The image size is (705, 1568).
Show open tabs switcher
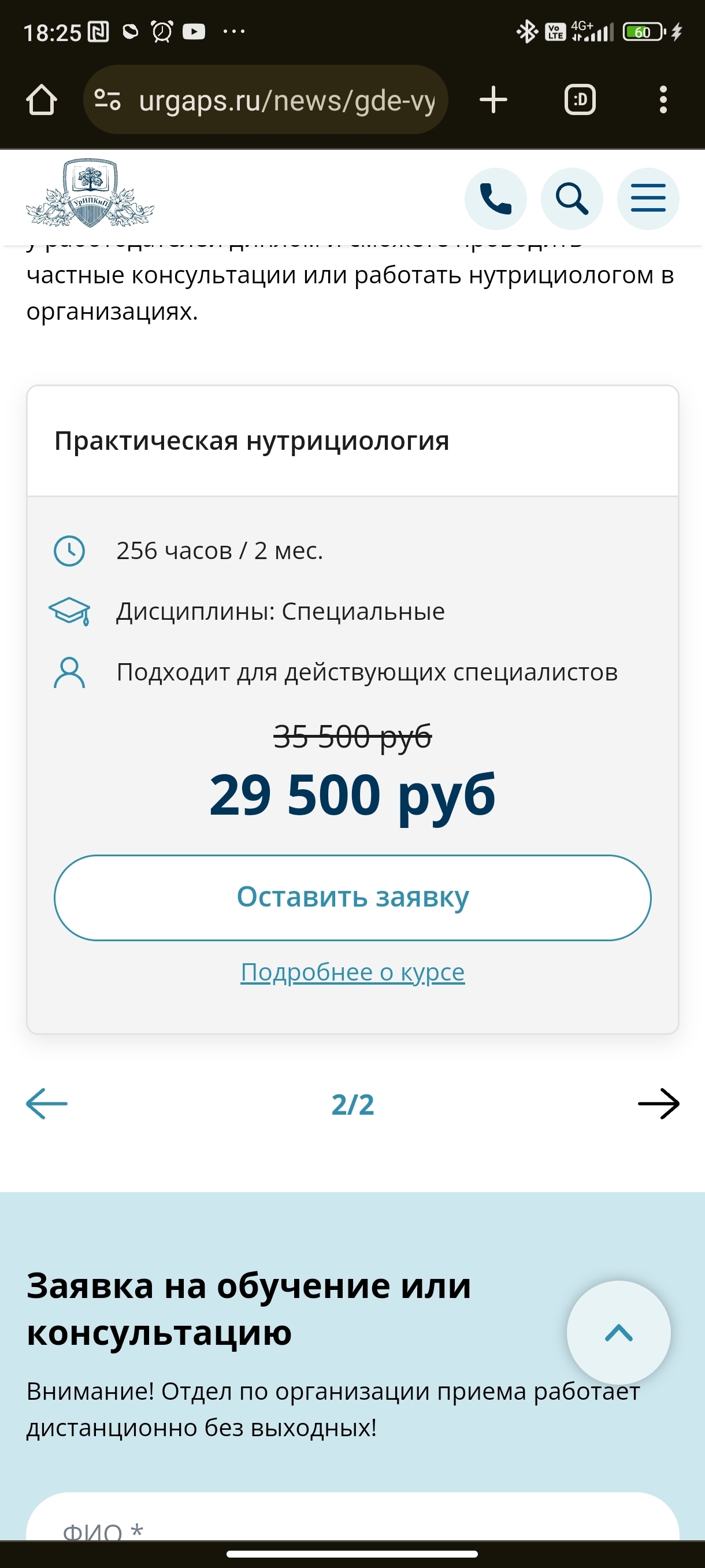coord(580,100)
